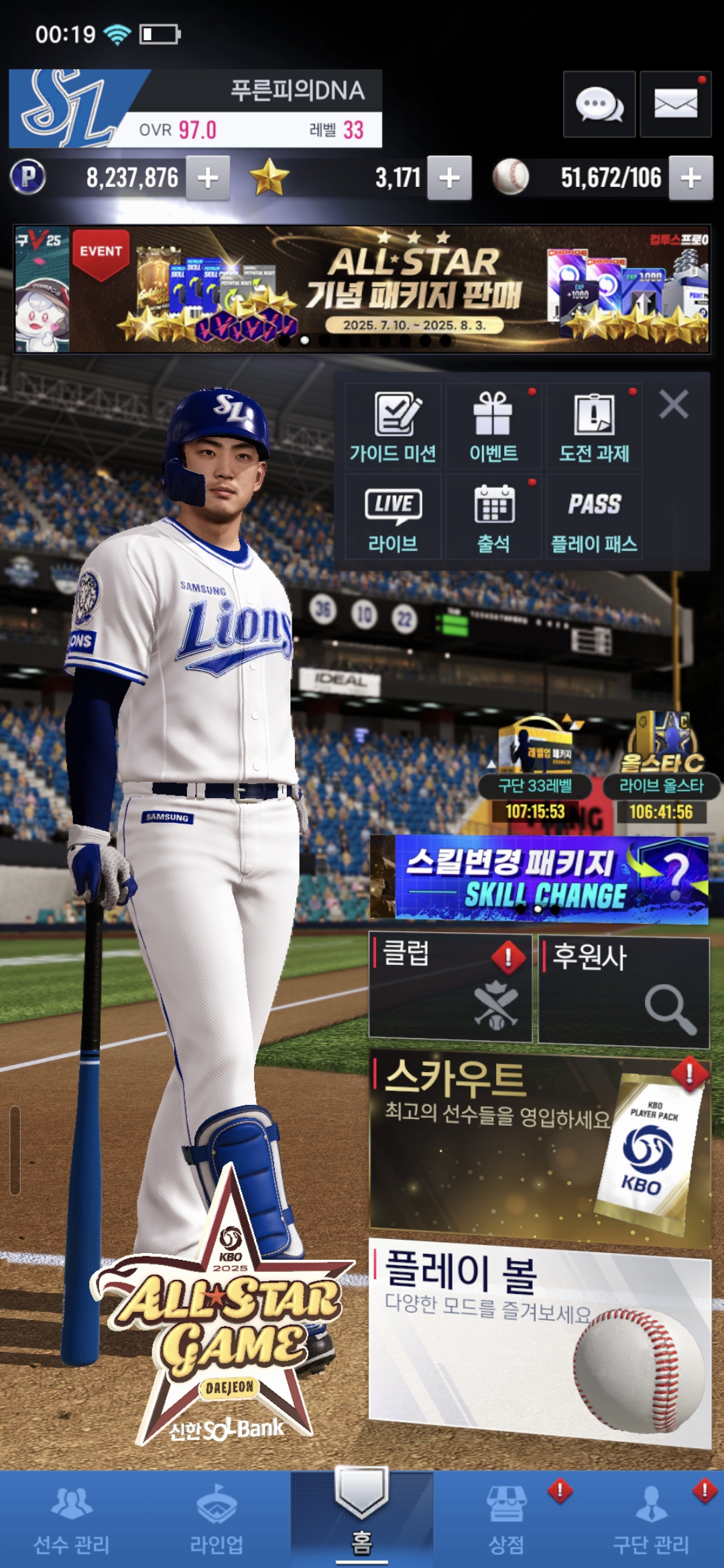Image resolution: width=724 pixels, height=1568 pixels.
Task: Open 플레이 패스 play pass
Action: pos(594,518)
